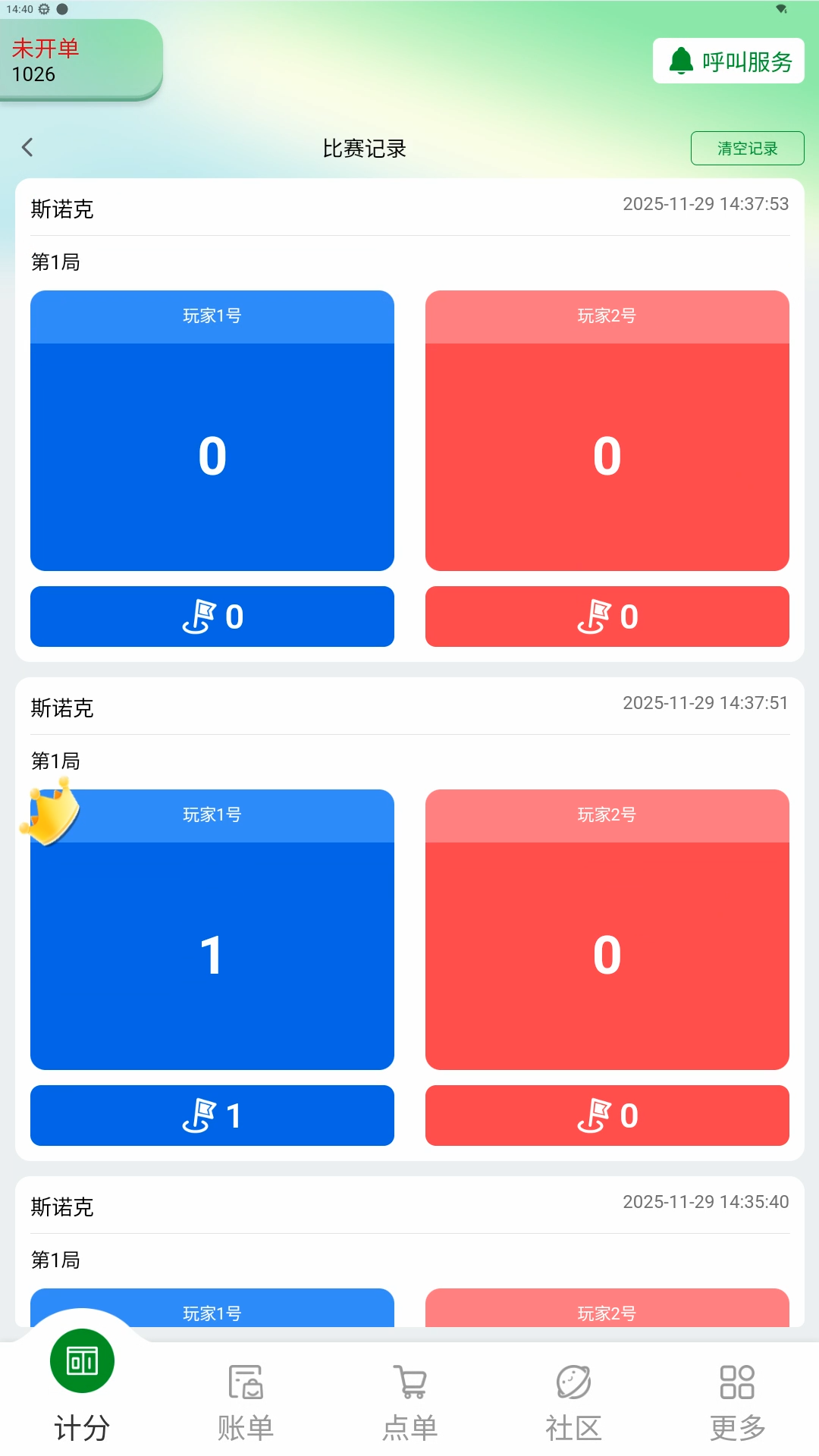Open the 账单 tab
The image size is (819, 1456).
pos(246,1401)
